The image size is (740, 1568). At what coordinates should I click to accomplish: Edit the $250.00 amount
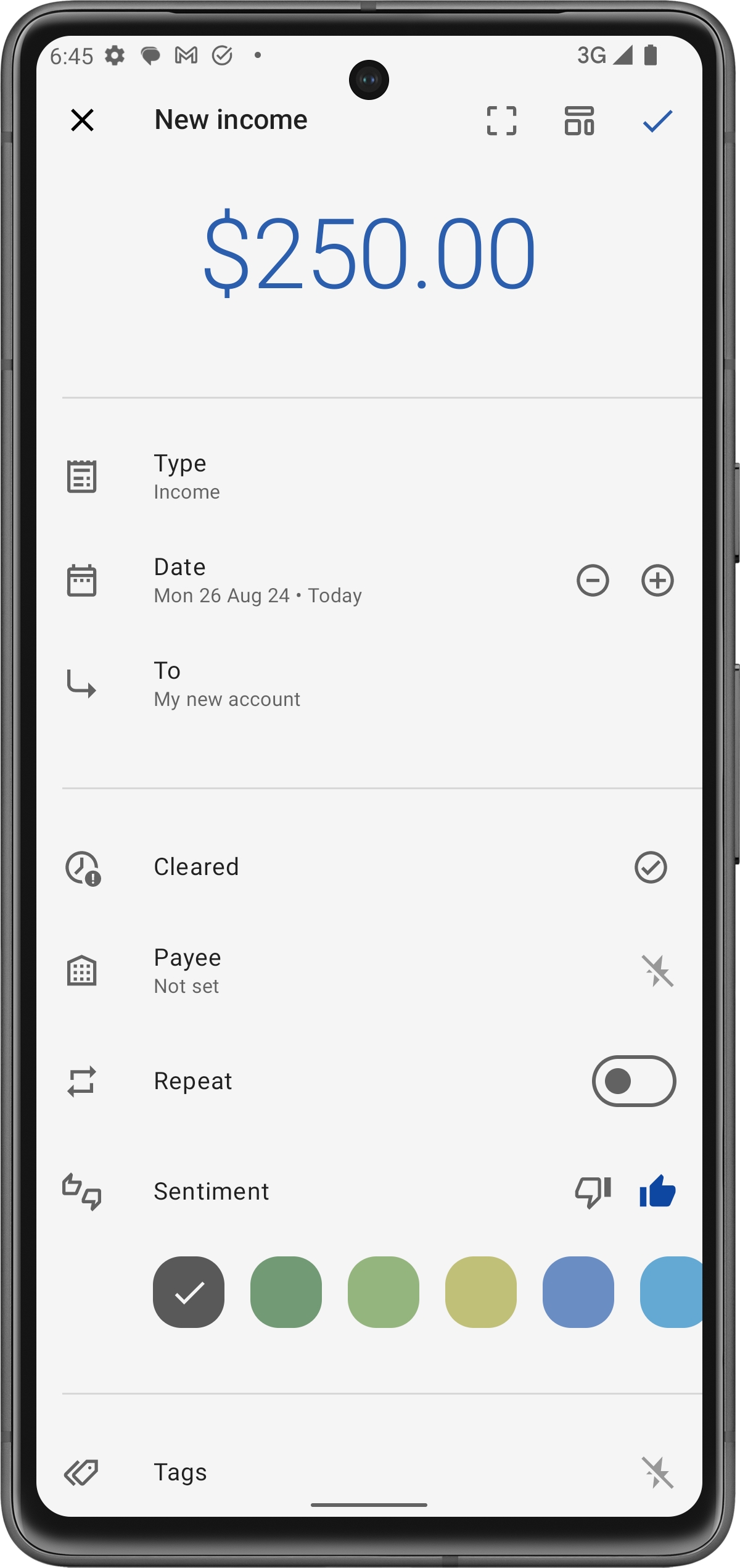[x=369, y=254]
